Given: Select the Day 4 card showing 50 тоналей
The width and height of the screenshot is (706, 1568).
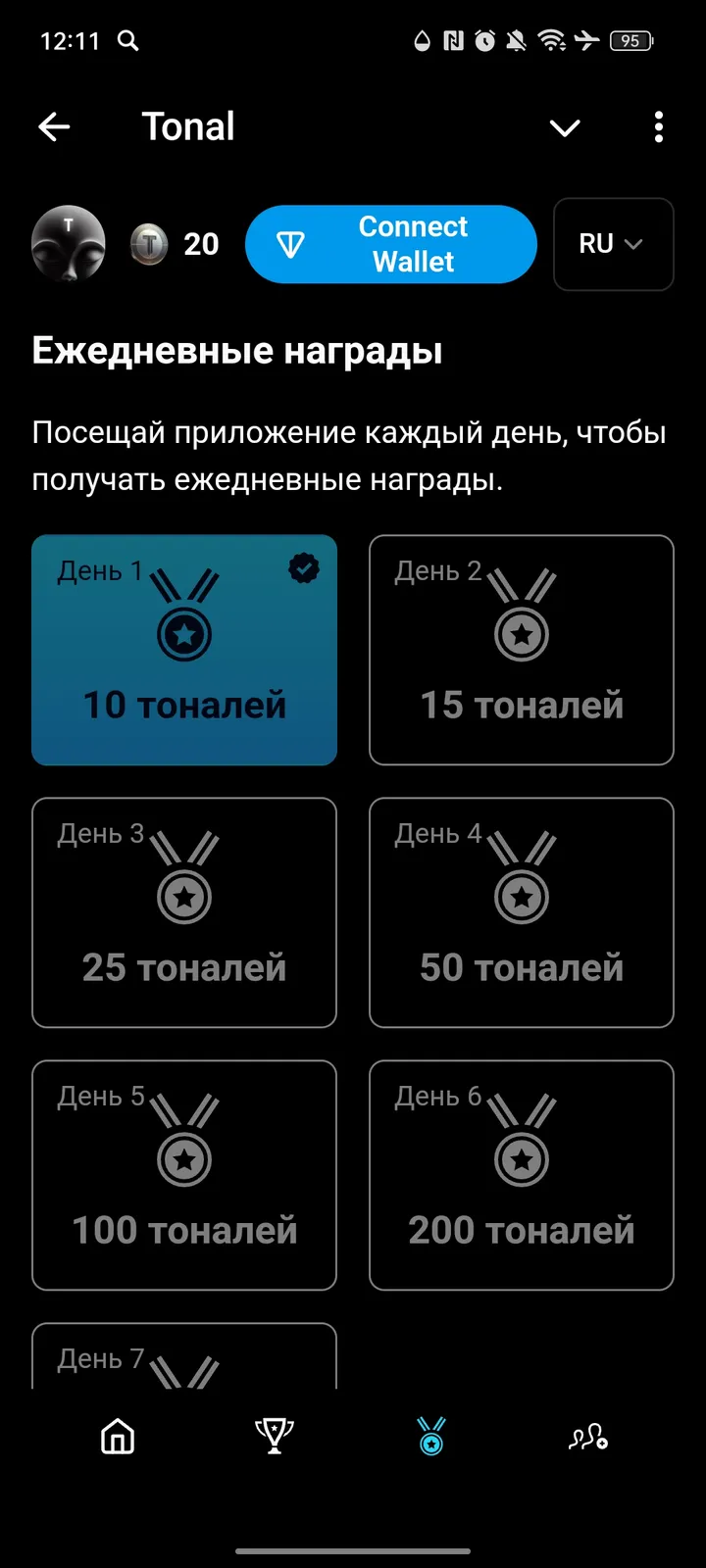Looking at the screenshot, I should [521, 912].
